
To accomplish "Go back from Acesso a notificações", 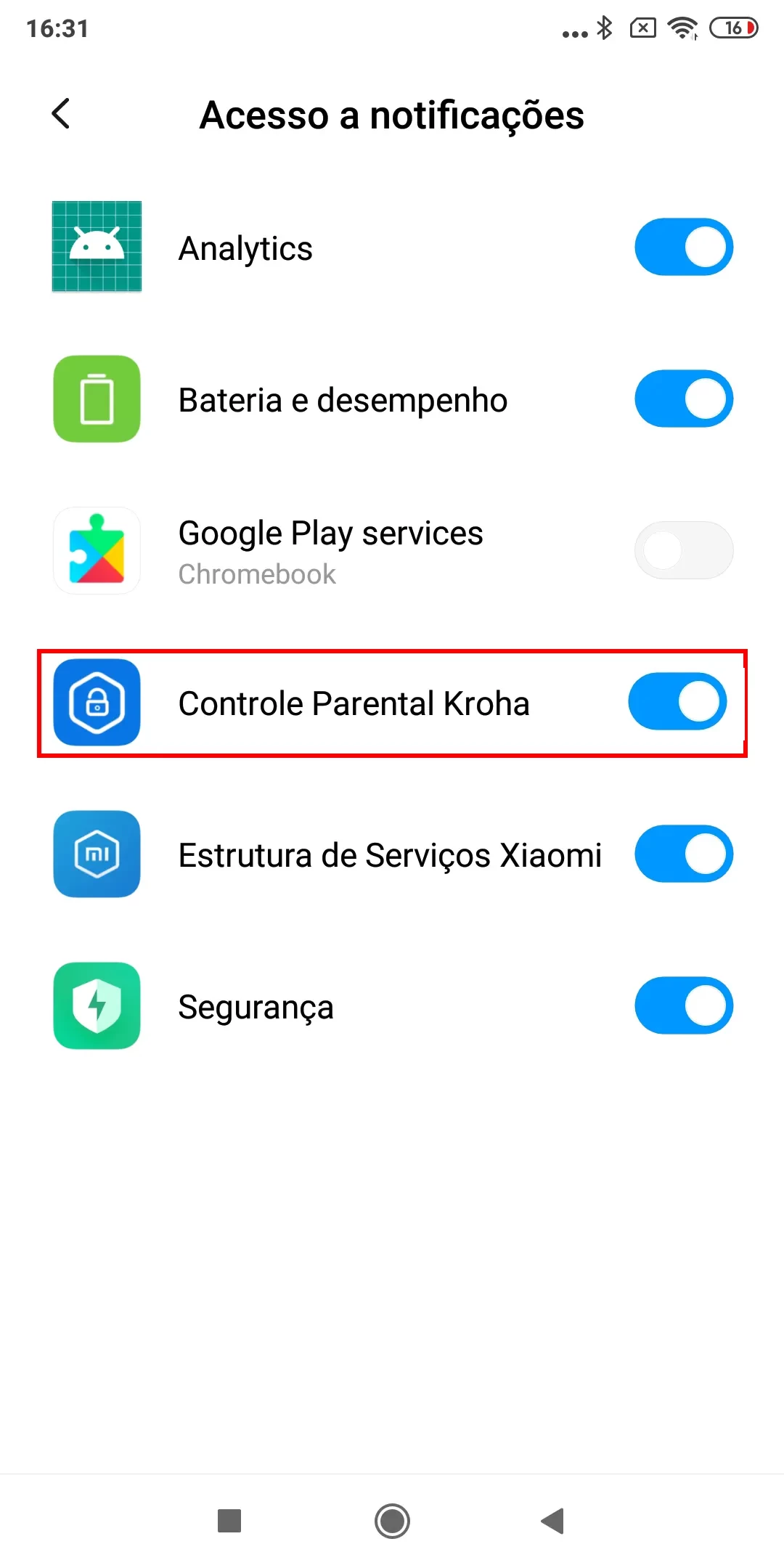I will point(61,114).
